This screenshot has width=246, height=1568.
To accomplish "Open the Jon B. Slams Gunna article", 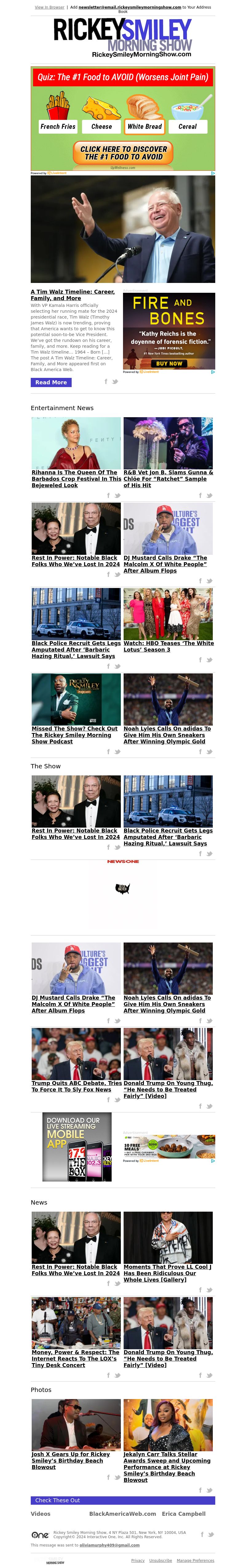I will (x=168, y=478).
